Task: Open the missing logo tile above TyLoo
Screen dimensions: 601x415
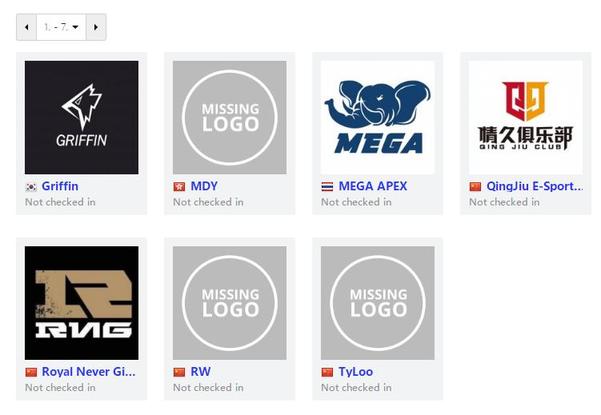Action: click(378, 303)
